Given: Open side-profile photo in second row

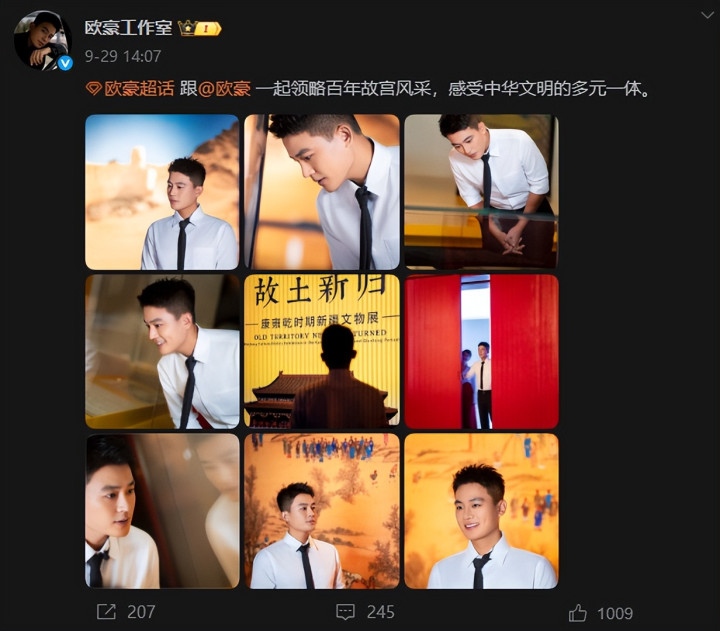Looking at the screenshot, I should (x=162, y=352).
